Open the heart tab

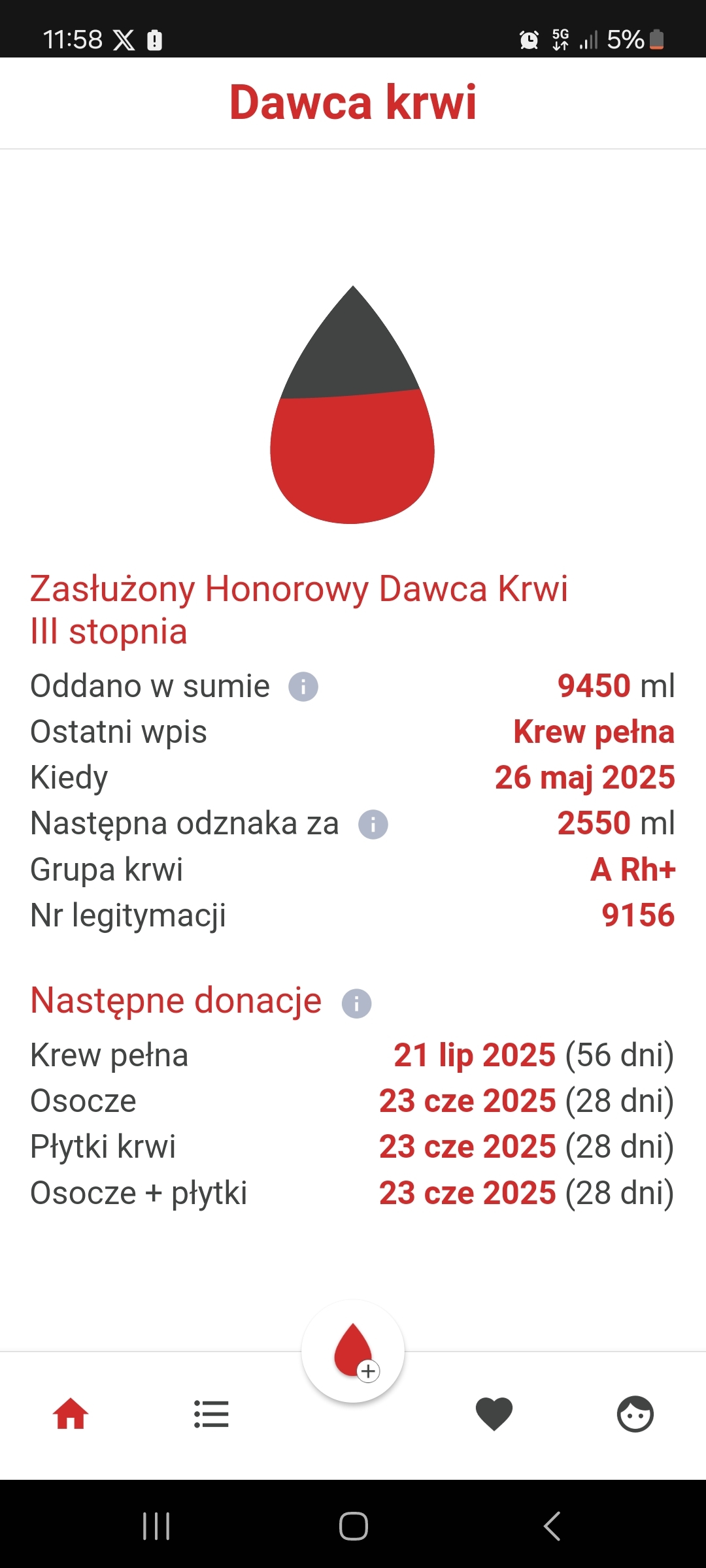coord(494,1414)
